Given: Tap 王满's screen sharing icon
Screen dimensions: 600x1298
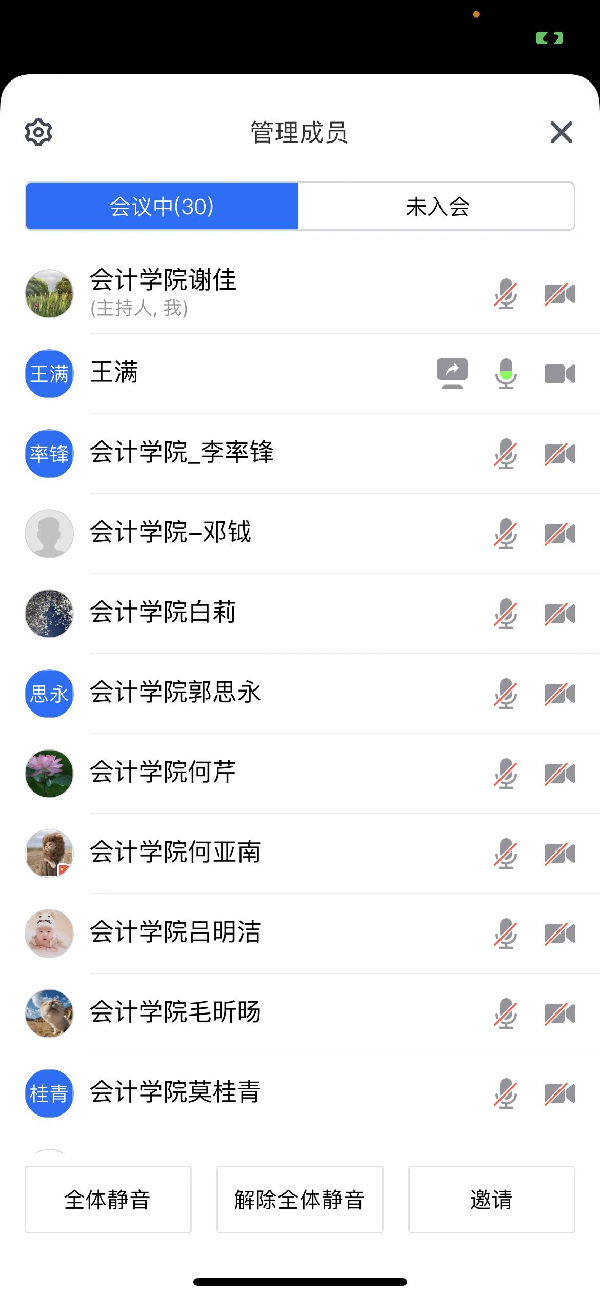Looking at the screenshot, I should (453, 373).
